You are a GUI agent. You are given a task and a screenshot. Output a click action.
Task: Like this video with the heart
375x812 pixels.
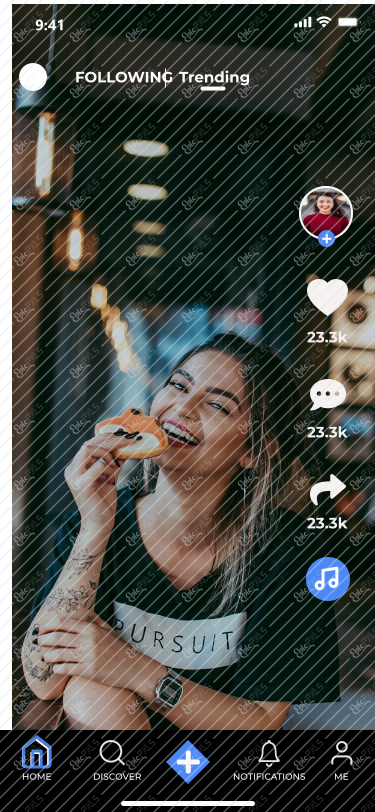(327, 297)
